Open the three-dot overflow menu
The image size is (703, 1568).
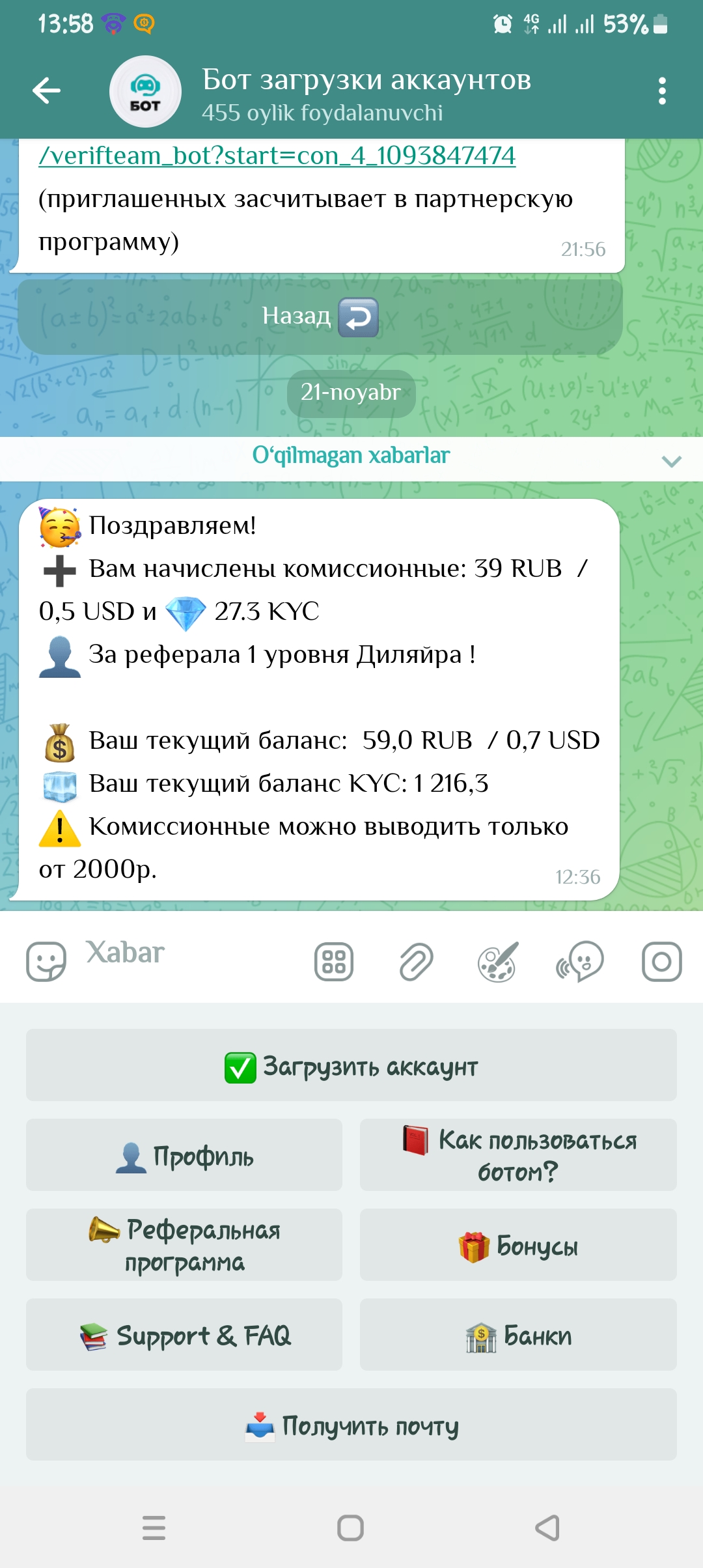coord(662,91)
